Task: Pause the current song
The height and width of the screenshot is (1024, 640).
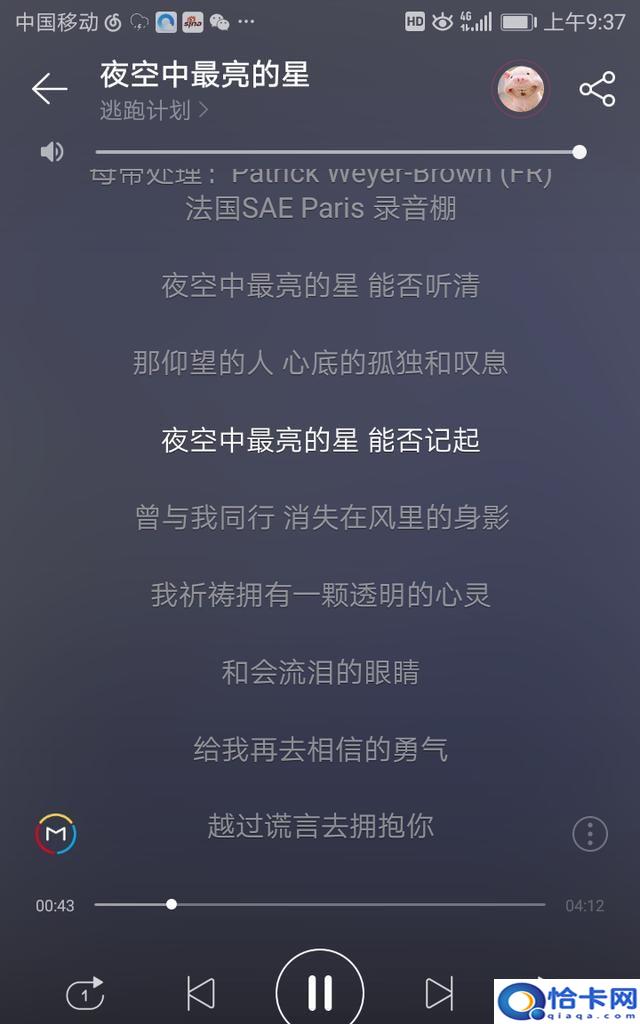Action: [320, 991]
